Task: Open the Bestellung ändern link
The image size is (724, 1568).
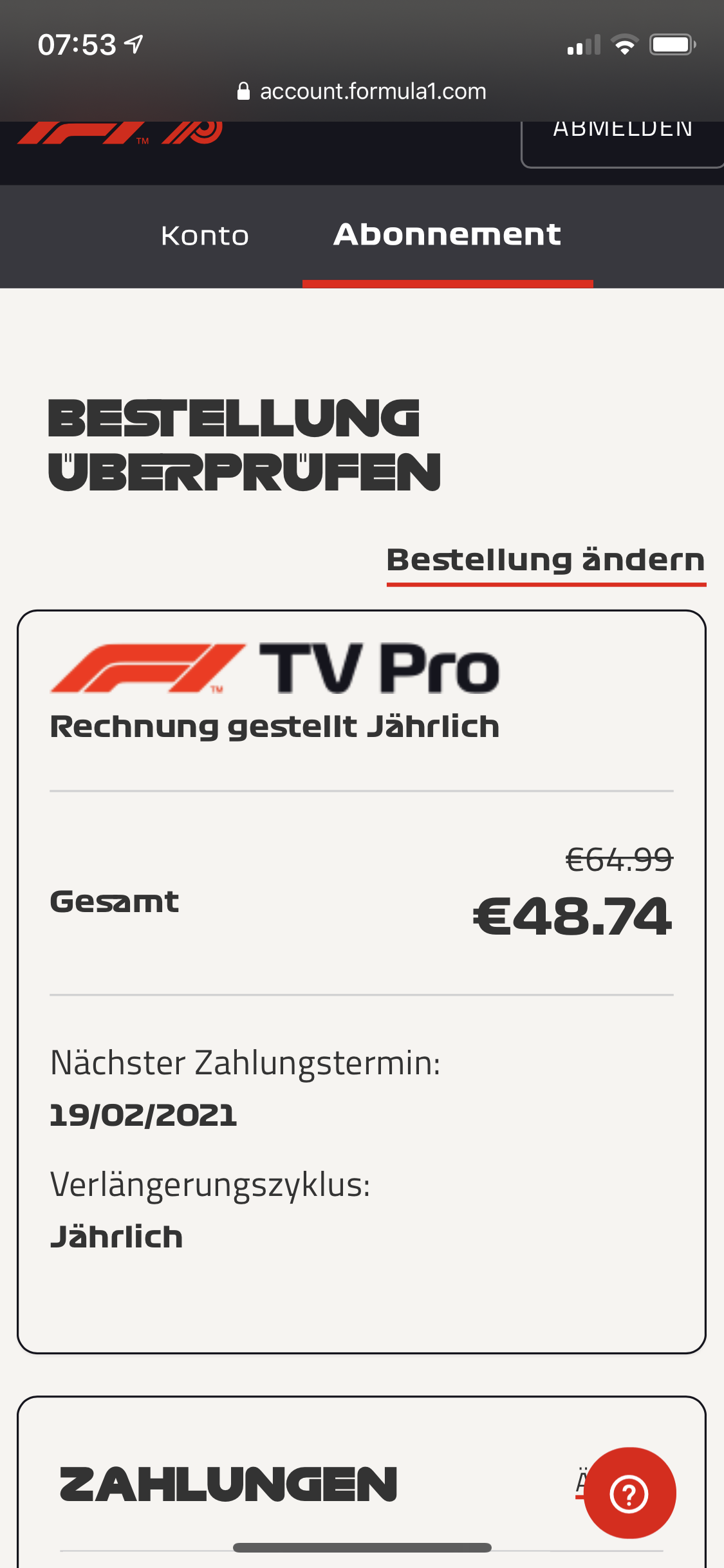Action: click(x=546, y=560)
